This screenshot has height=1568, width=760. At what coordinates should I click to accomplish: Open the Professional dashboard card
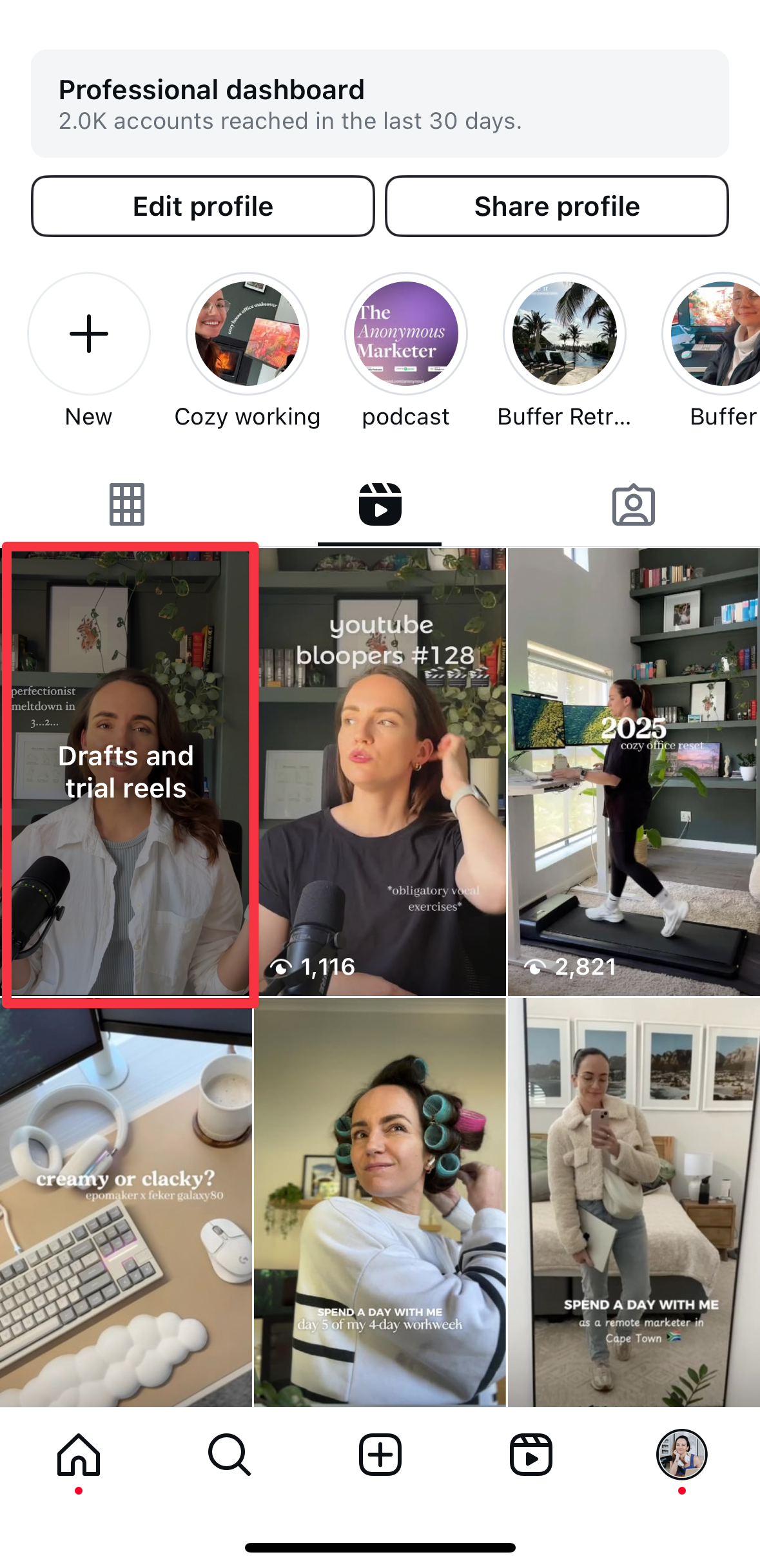coord(380,104)
